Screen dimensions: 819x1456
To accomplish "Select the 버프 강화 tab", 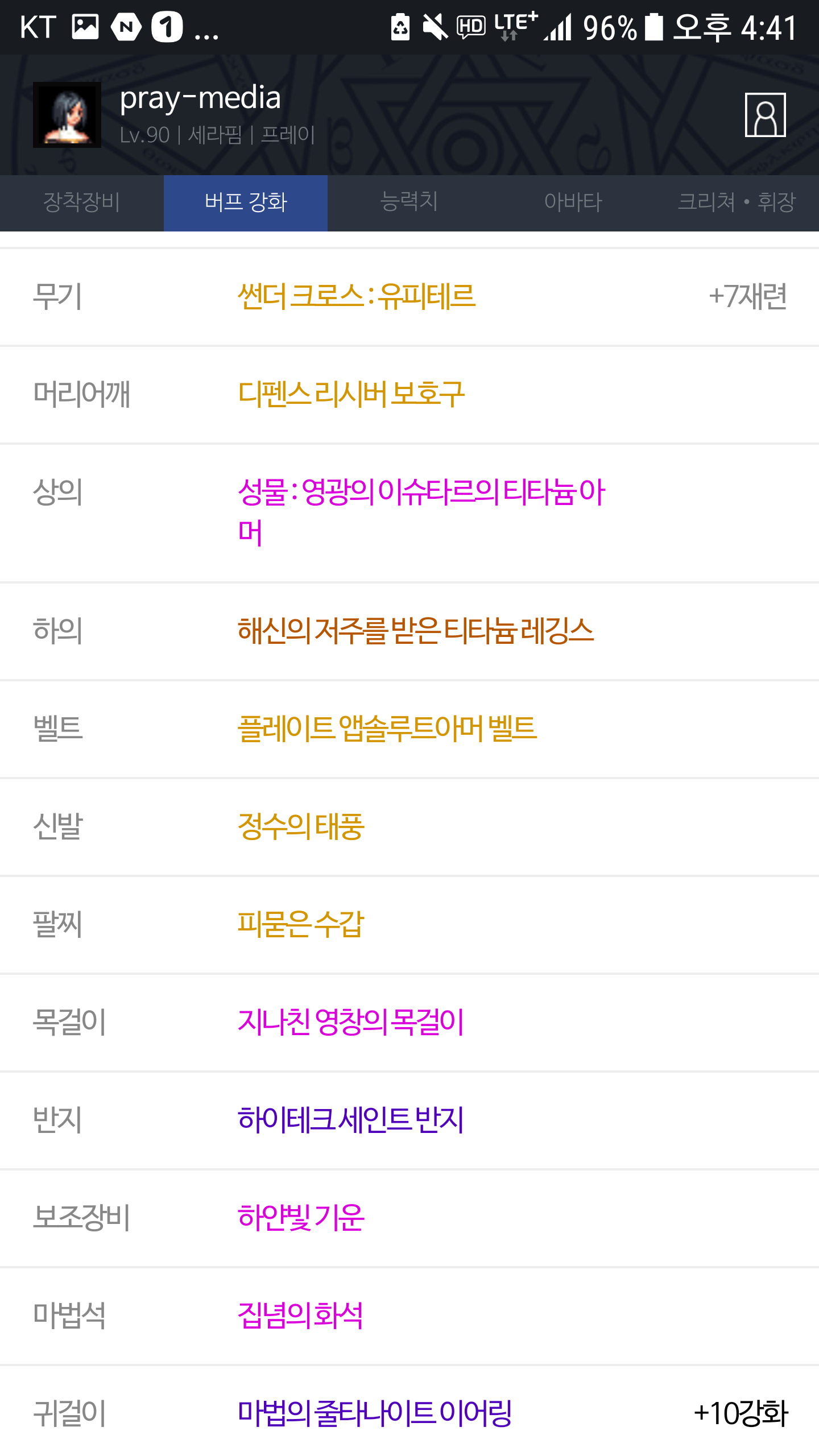I will (x=245, y=202).
